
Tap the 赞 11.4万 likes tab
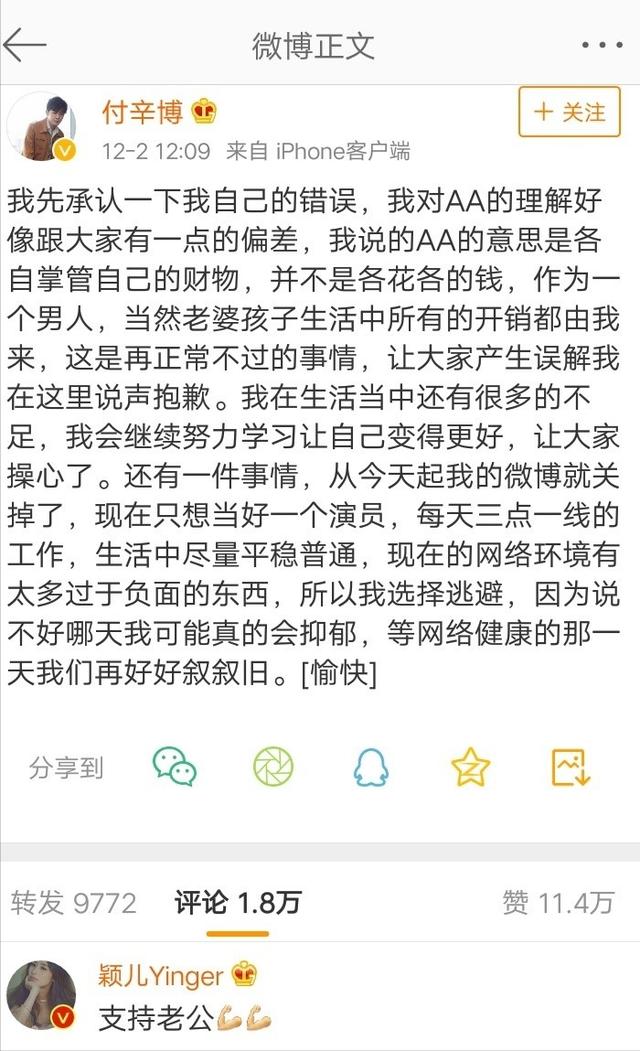coord(558,903)
